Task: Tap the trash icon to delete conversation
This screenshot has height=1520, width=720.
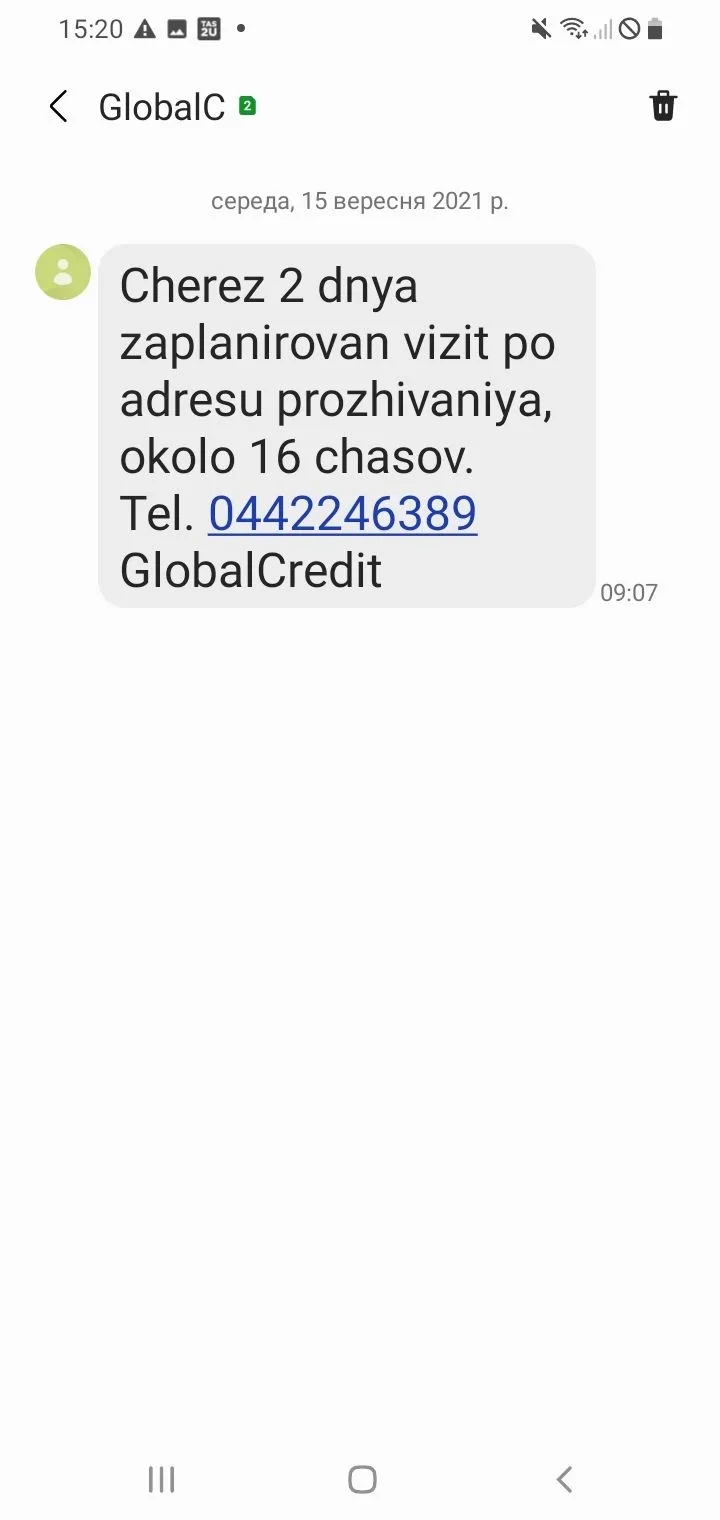Action: pos(663,105)
